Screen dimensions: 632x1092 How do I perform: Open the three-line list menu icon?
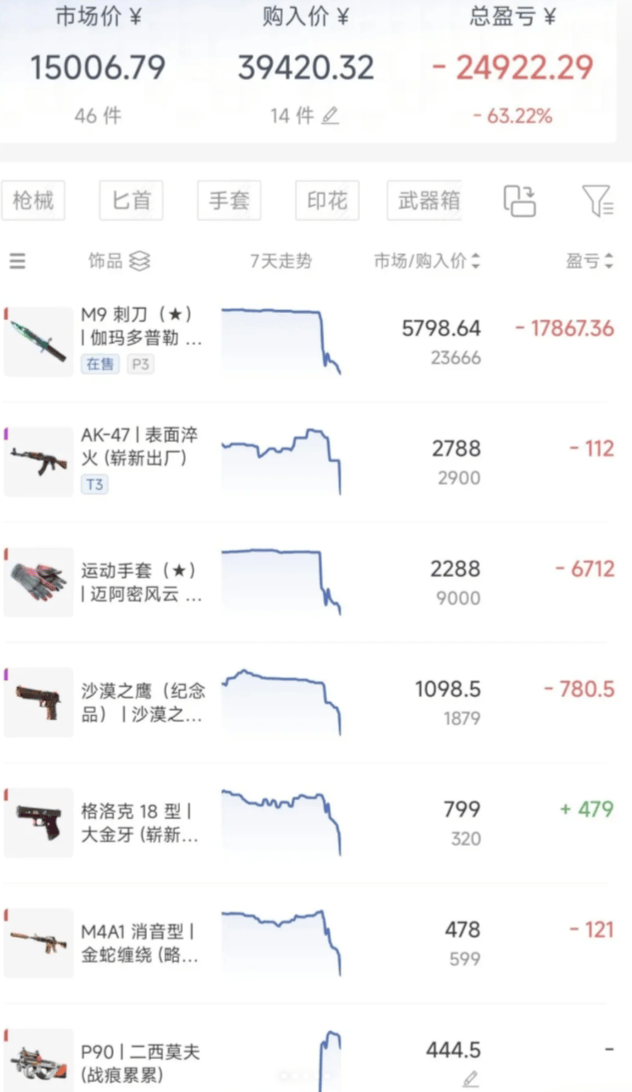[18, 262]
